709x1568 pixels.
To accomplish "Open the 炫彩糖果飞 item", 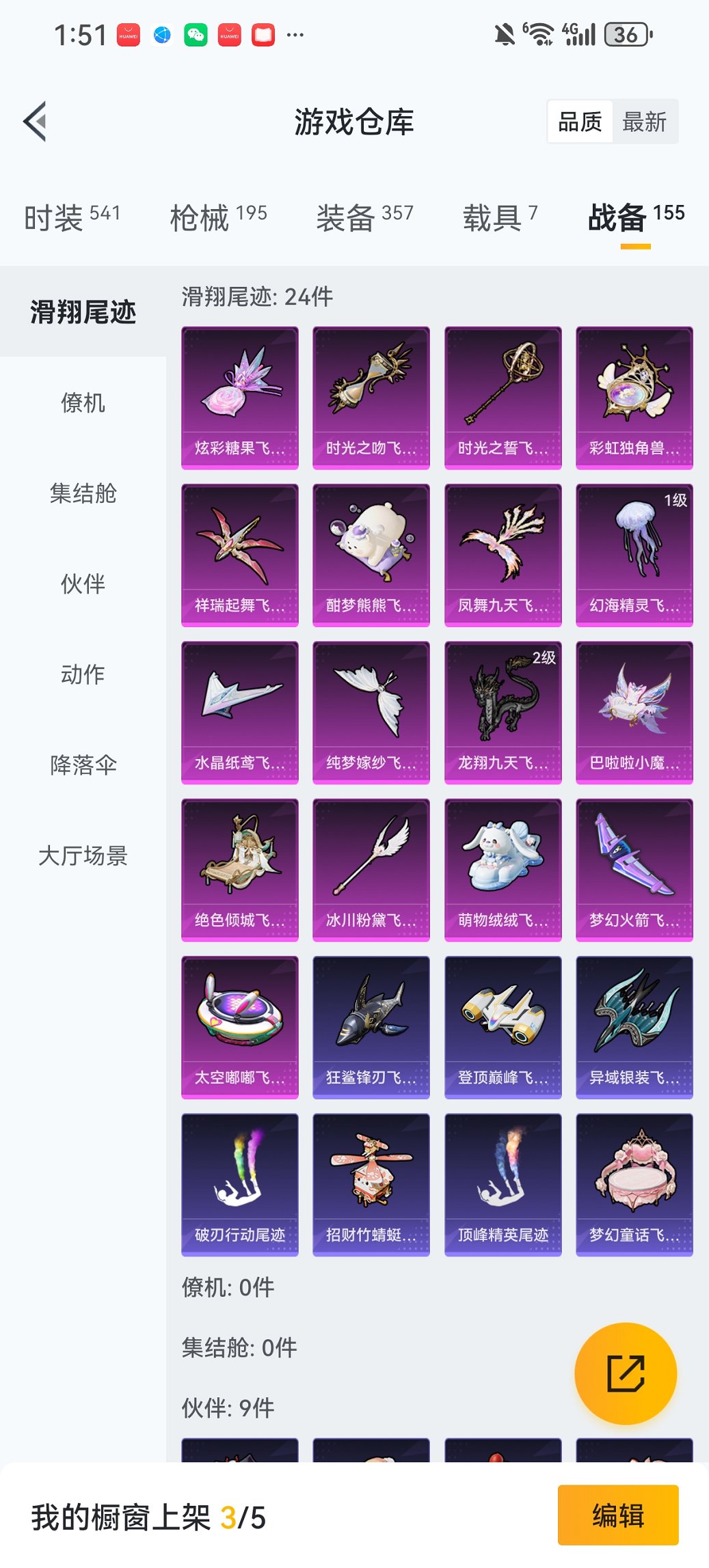I will click(240, 398).
